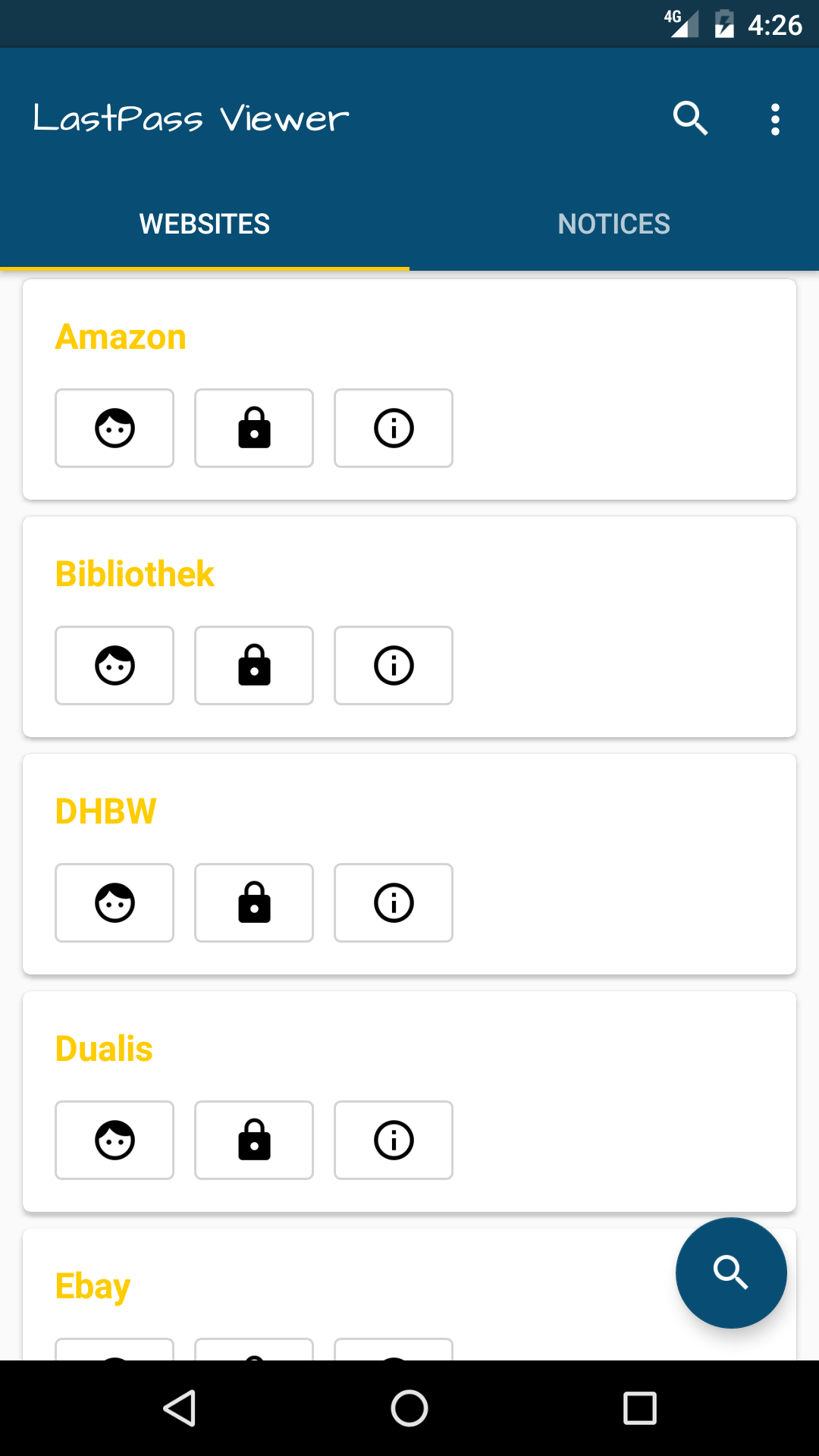Copy the Amazon username with face icon
The width and height of the screenshot is (819, 1456).
[x=115, y=428]
